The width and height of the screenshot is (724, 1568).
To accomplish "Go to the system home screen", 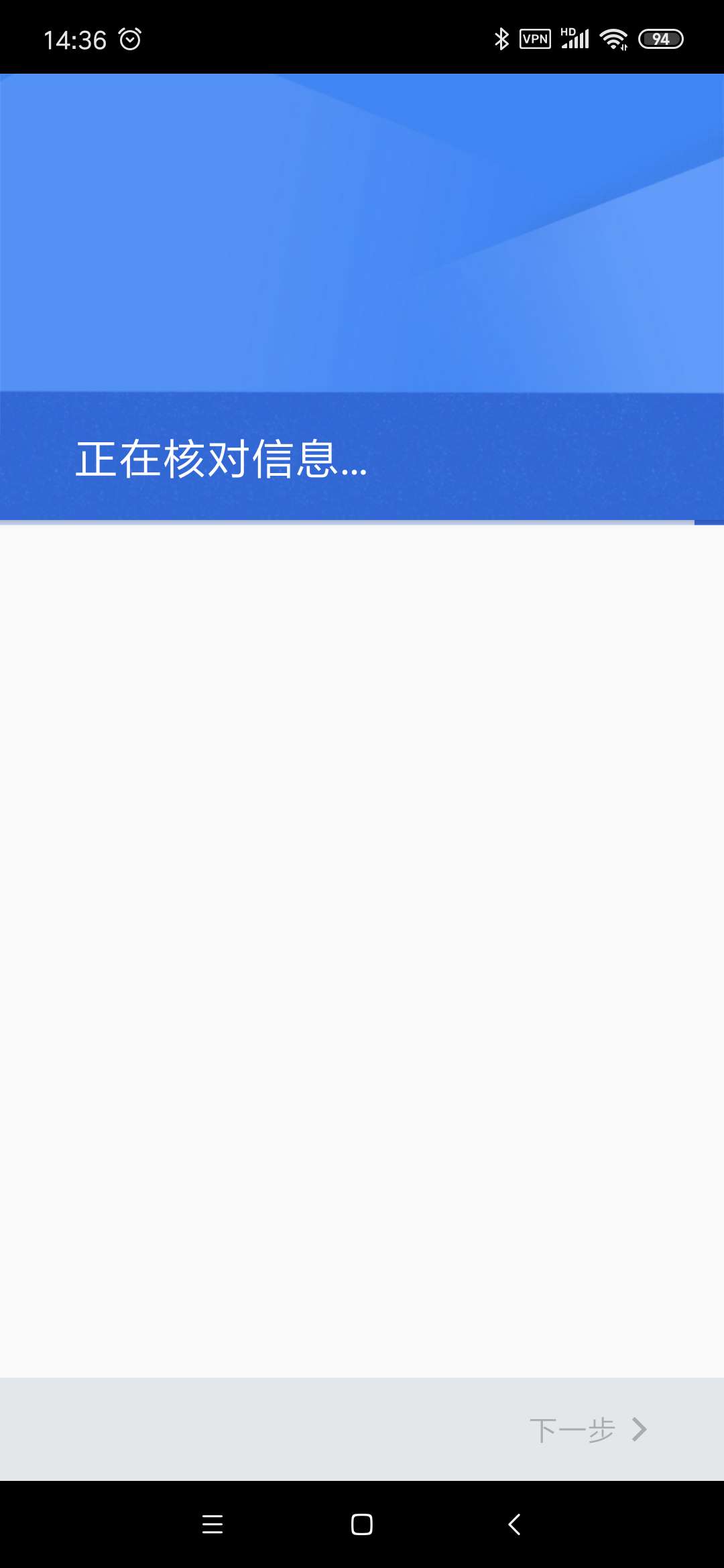I will 362,1524.
